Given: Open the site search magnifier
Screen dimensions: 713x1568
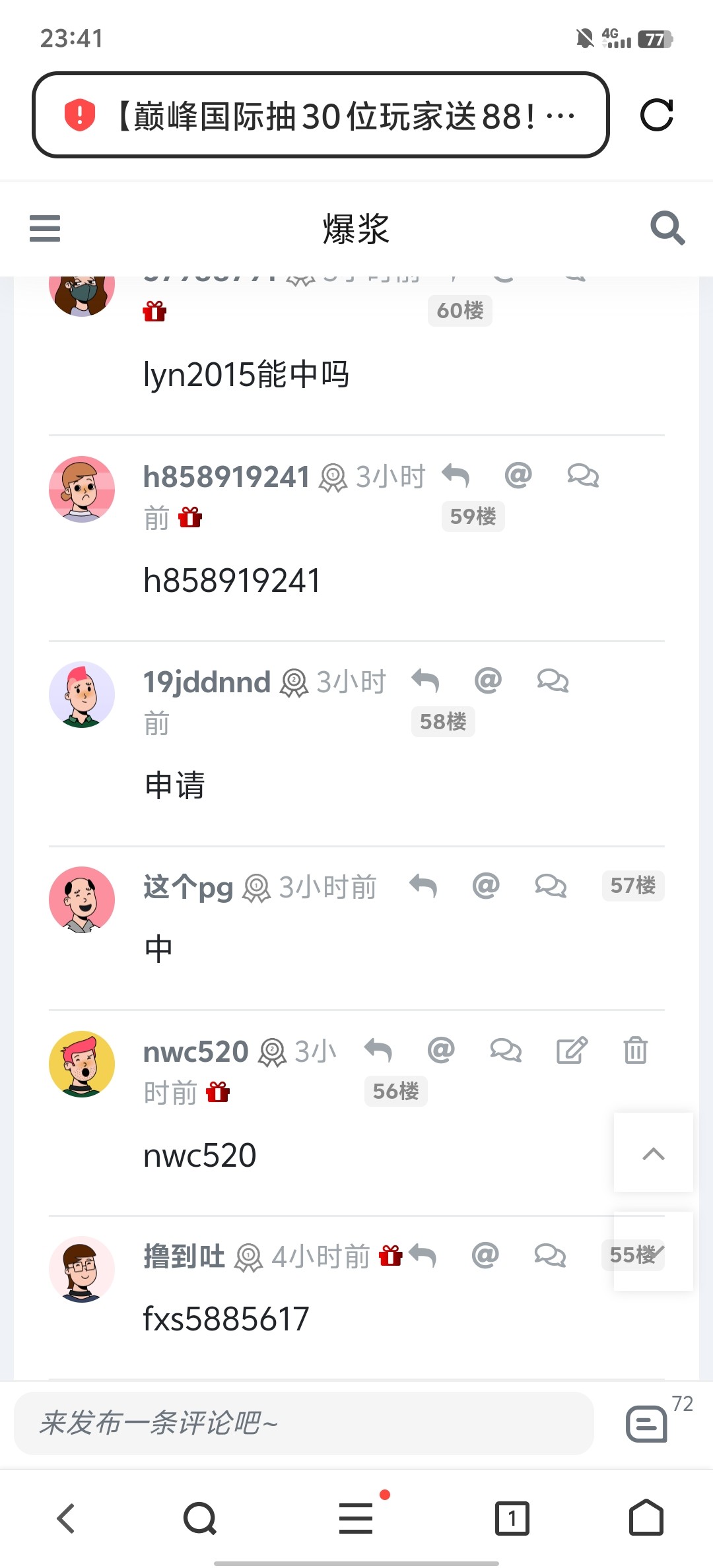Looking at the screenshot, I should tap(667, 228).
